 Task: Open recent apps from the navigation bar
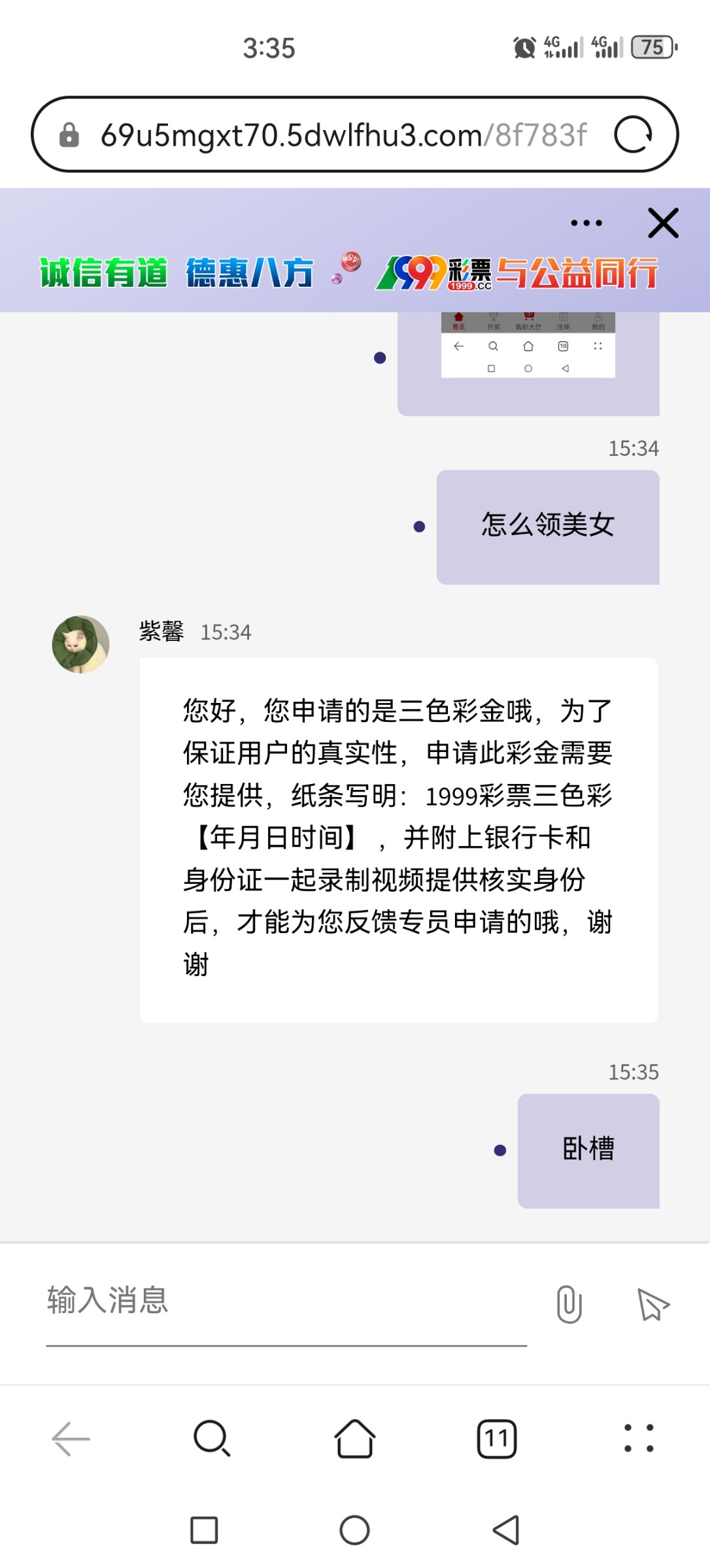tap(204, 1530)
